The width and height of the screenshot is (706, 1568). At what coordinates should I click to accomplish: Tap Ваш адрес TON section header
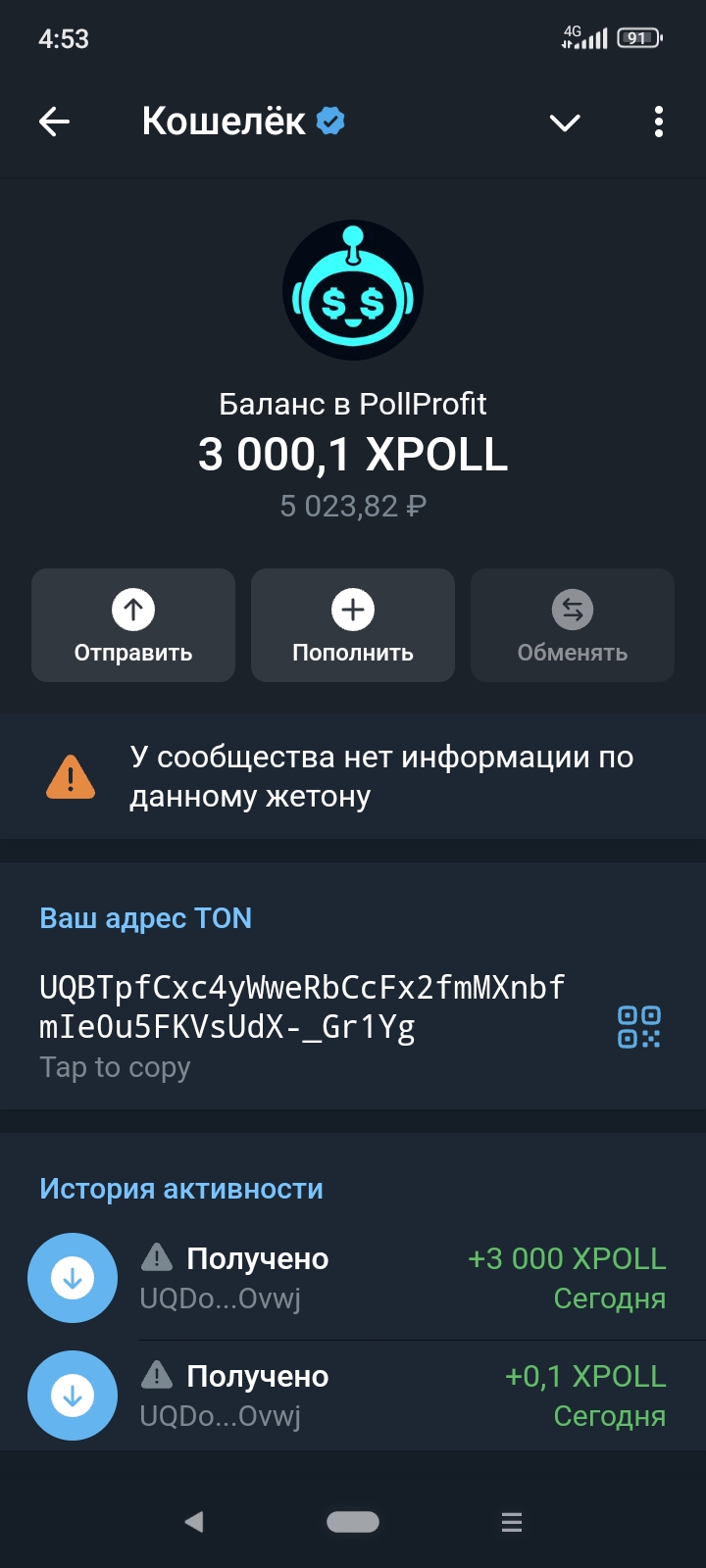tap(145, 917)
